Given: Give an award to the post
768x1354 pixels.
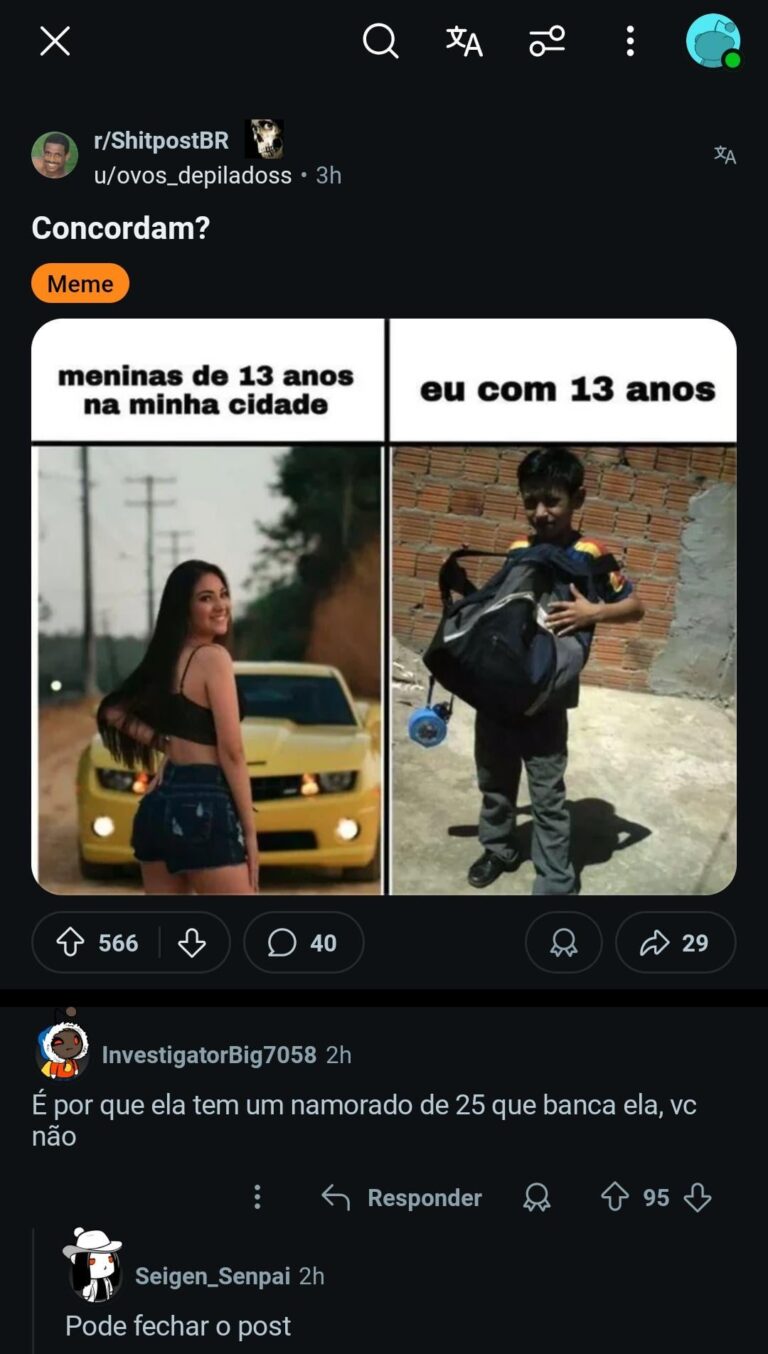Looking at the screenshot, I should [x=564, y=943].
